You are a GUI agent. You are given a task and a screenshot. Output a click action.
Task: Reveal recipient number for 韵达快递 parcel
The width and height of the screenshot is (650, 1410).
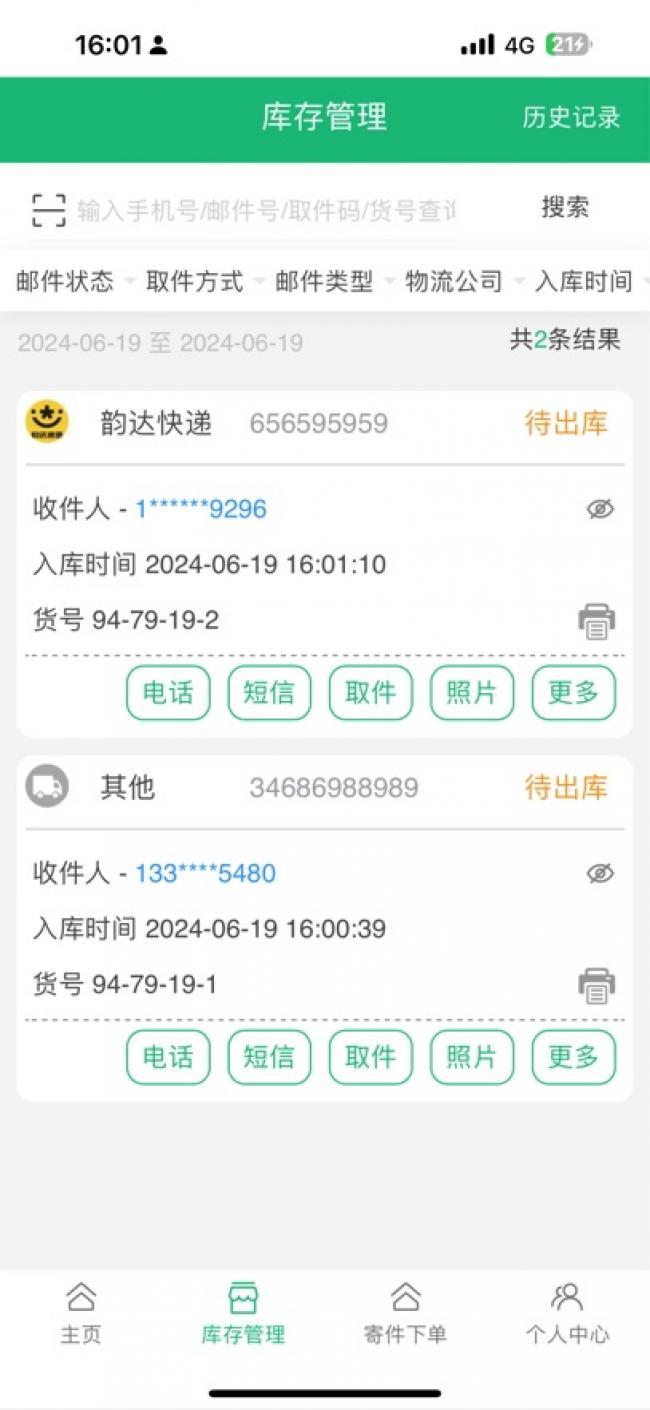pyautogui.click(x=599, y=509)
